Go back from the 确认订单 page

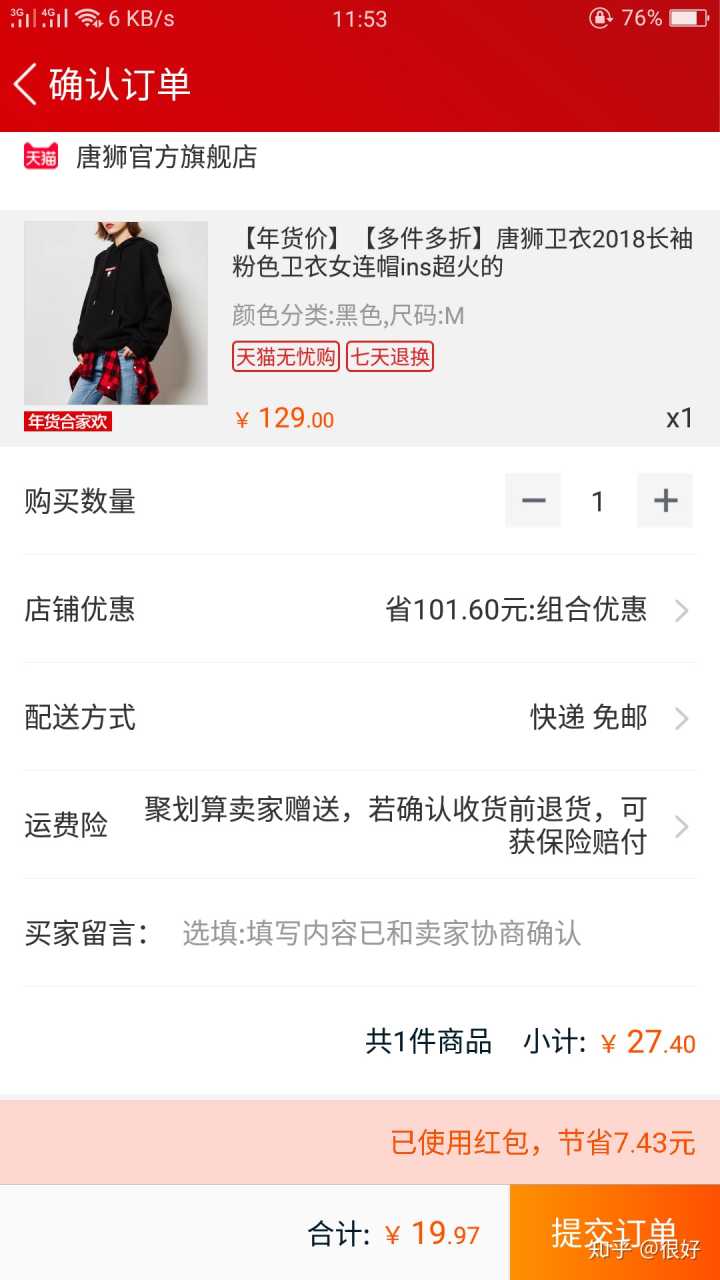27,84
